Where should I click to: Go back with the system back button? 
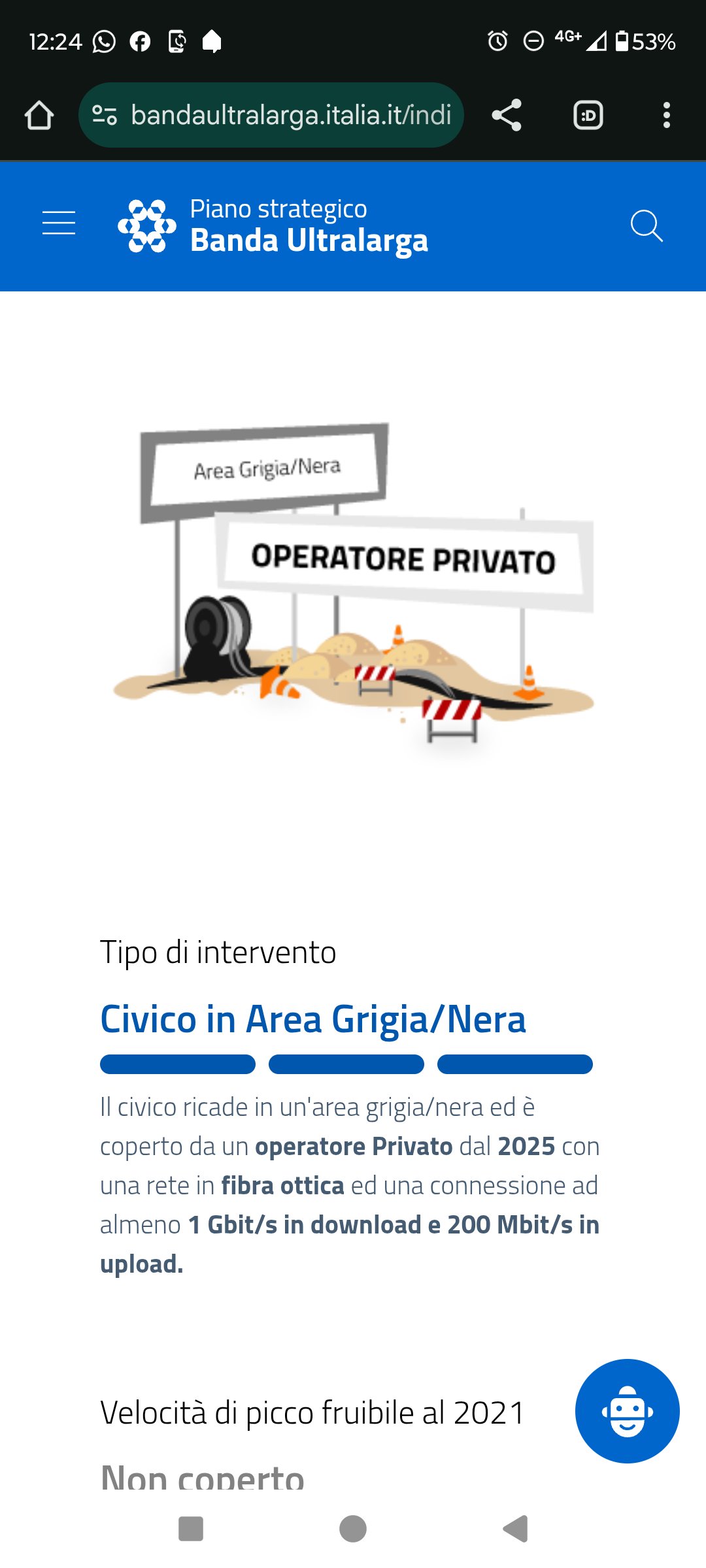[516, 1529]
